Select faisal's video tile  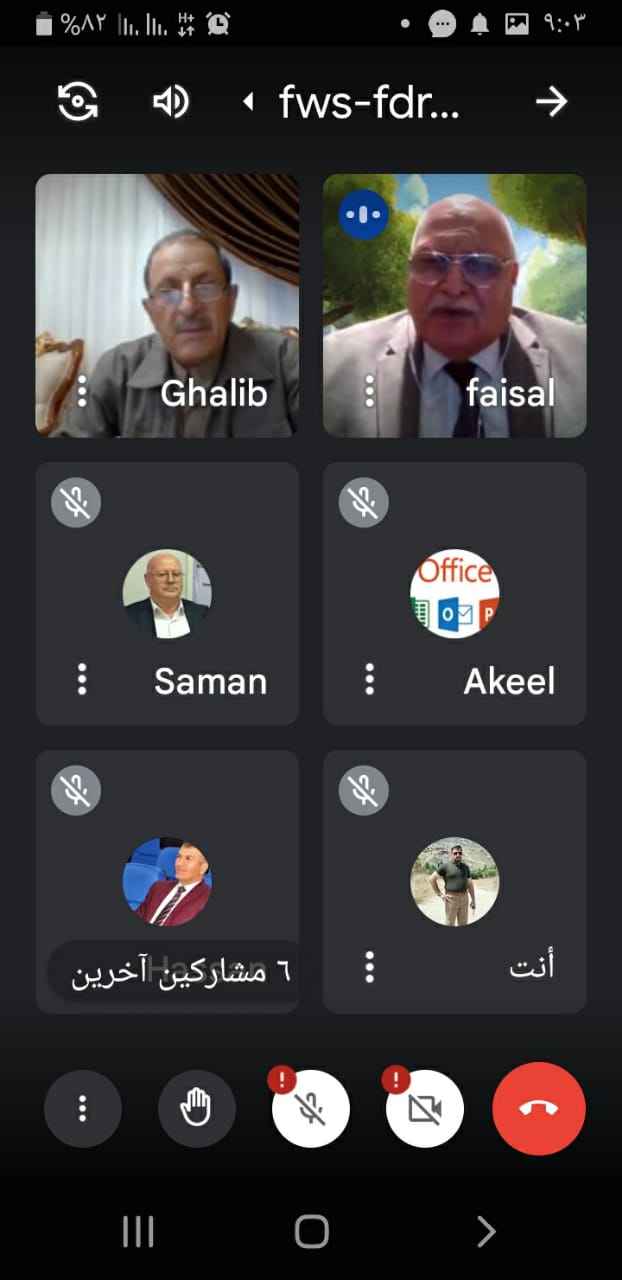(x=455, y=306)
